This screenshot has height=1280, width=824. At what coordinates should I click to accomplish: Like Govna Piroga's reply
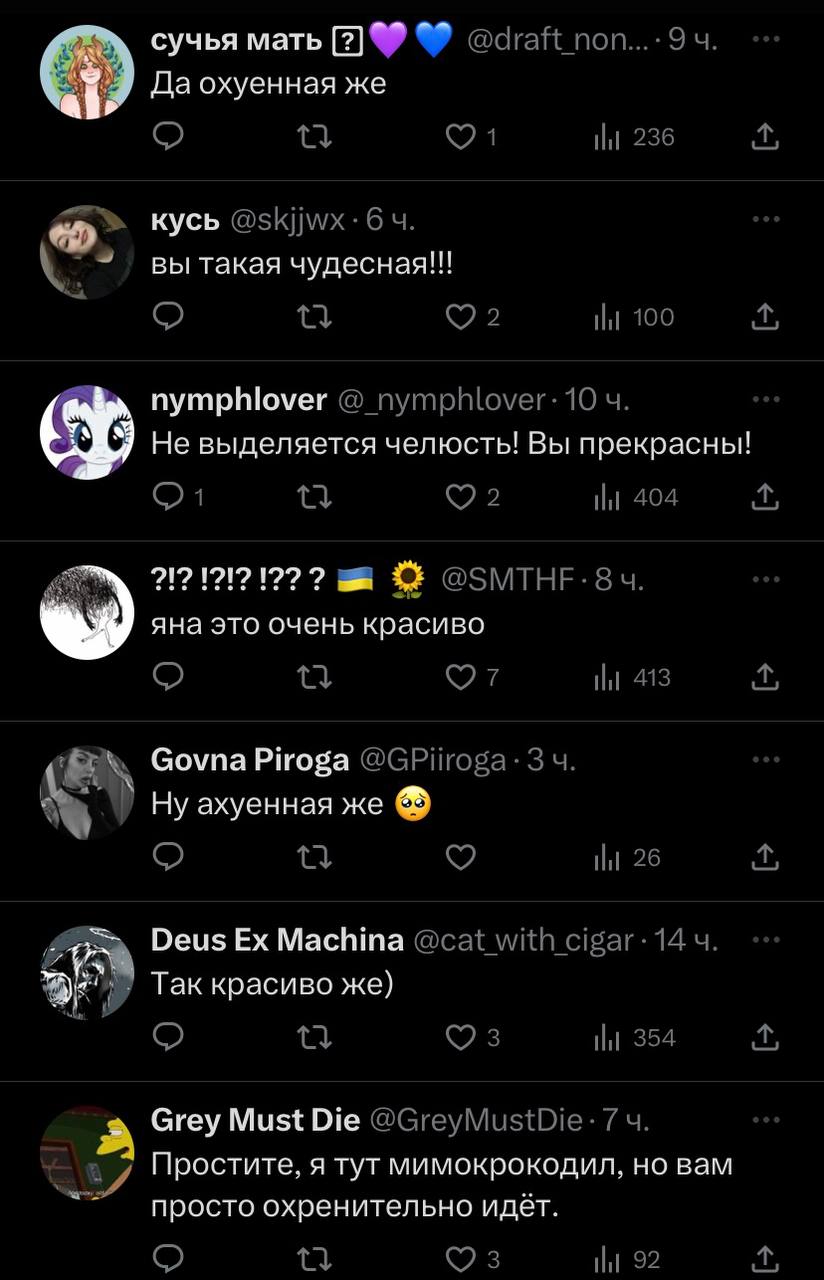[461, 857]
